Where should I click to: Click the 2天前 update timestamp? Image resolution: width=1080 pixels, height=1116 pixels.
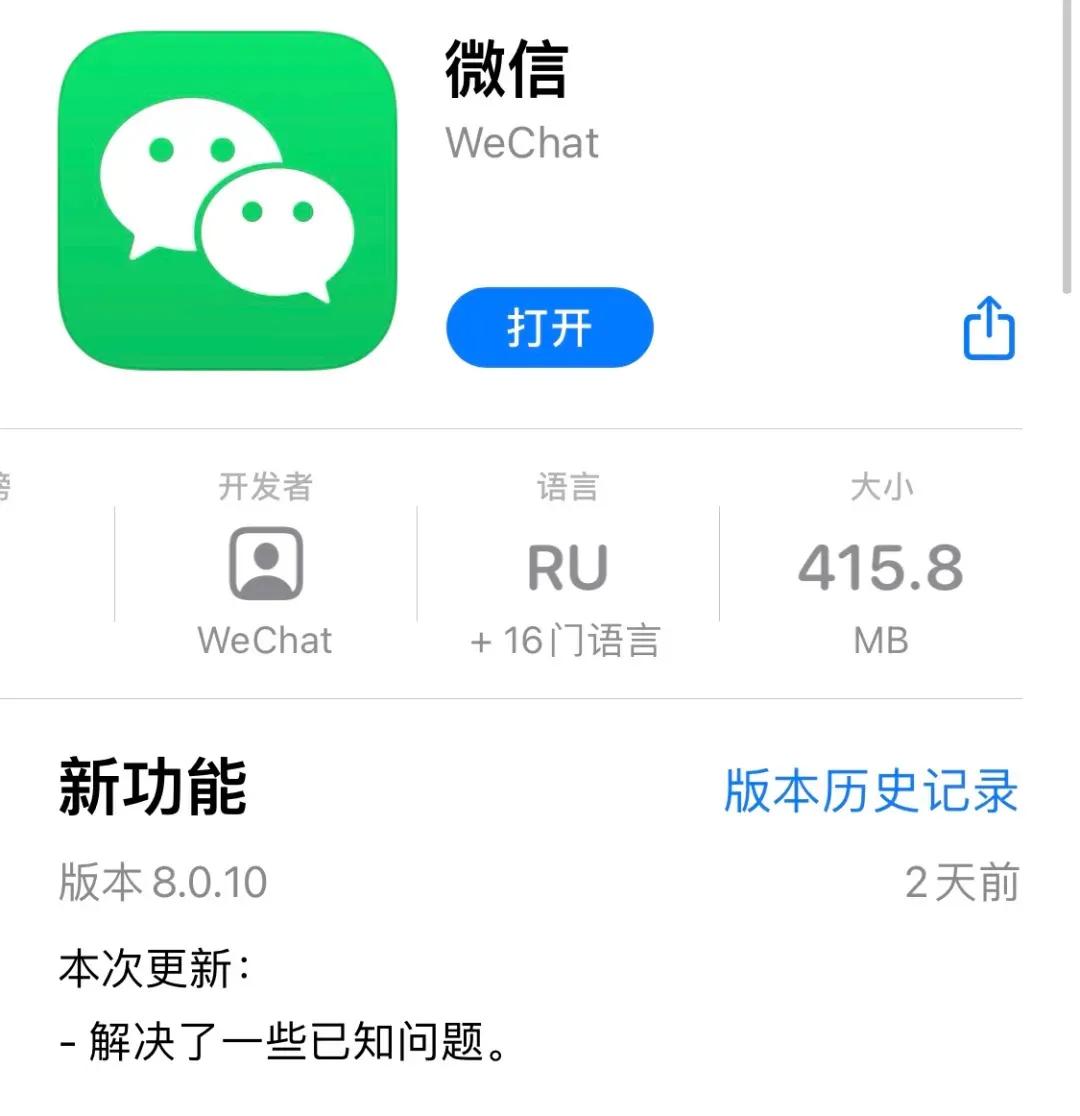pyautogui.click(x=962, y=881)
